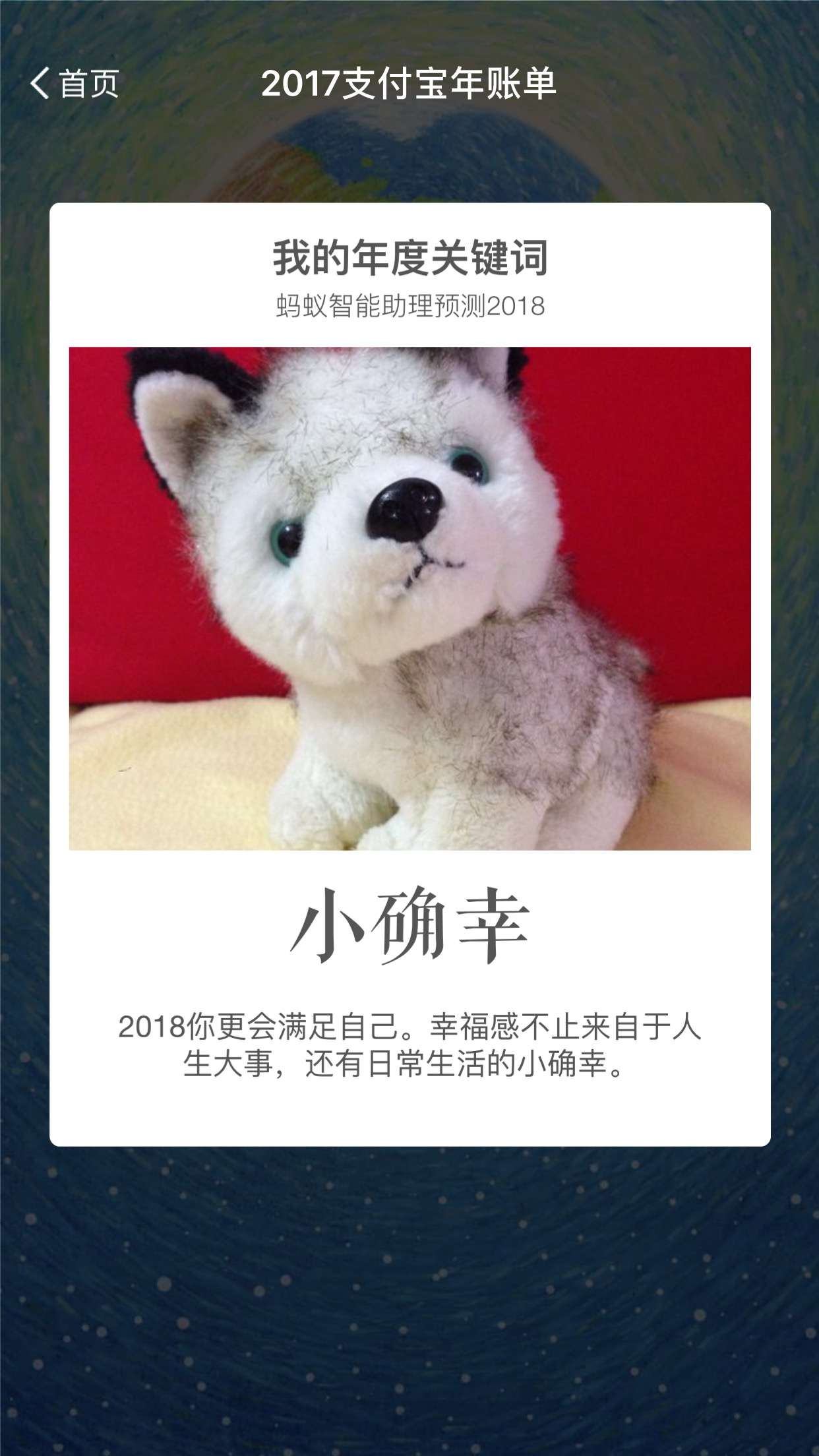
Task: Go back to 首页
Action: [74, 84]
